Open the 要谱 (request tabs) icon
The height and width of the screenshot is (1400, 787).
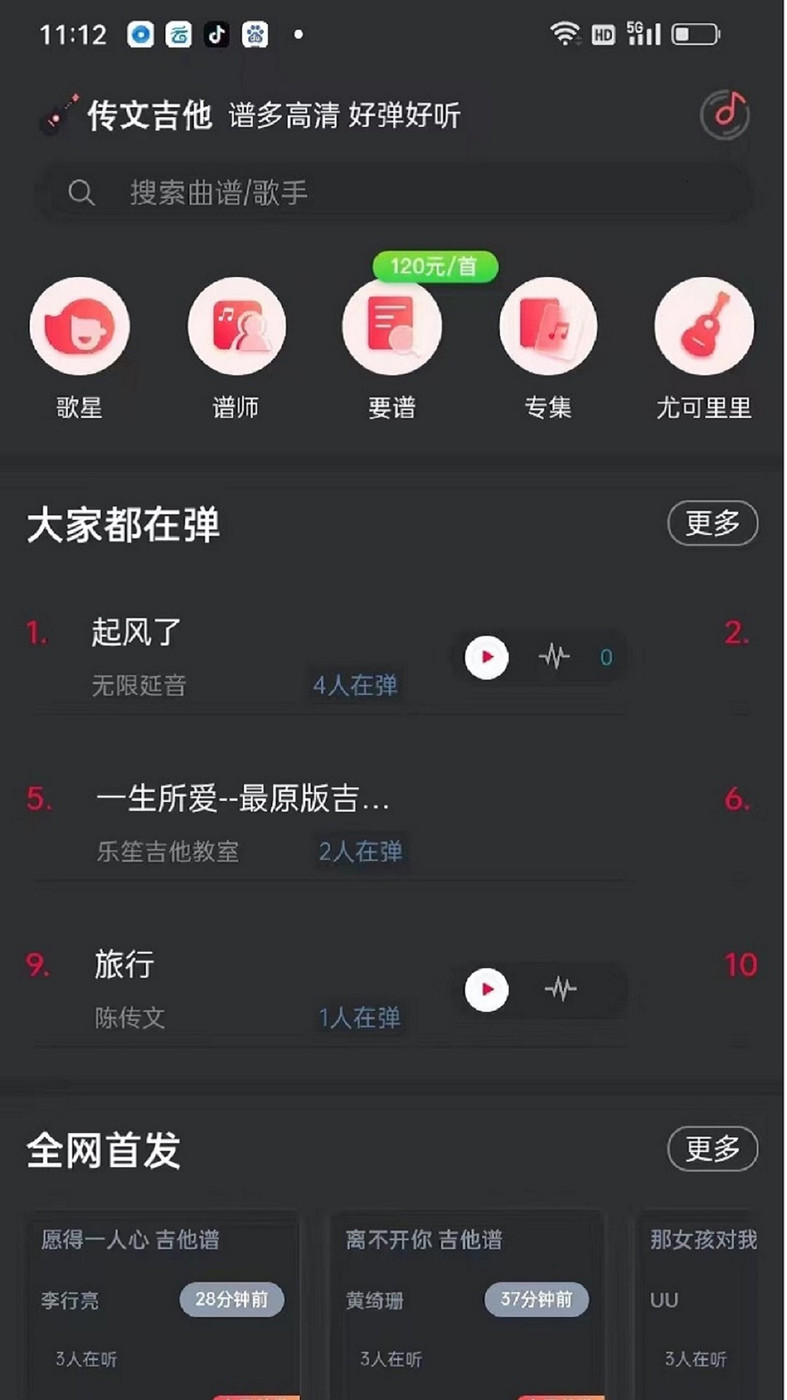tap(392, 325)
